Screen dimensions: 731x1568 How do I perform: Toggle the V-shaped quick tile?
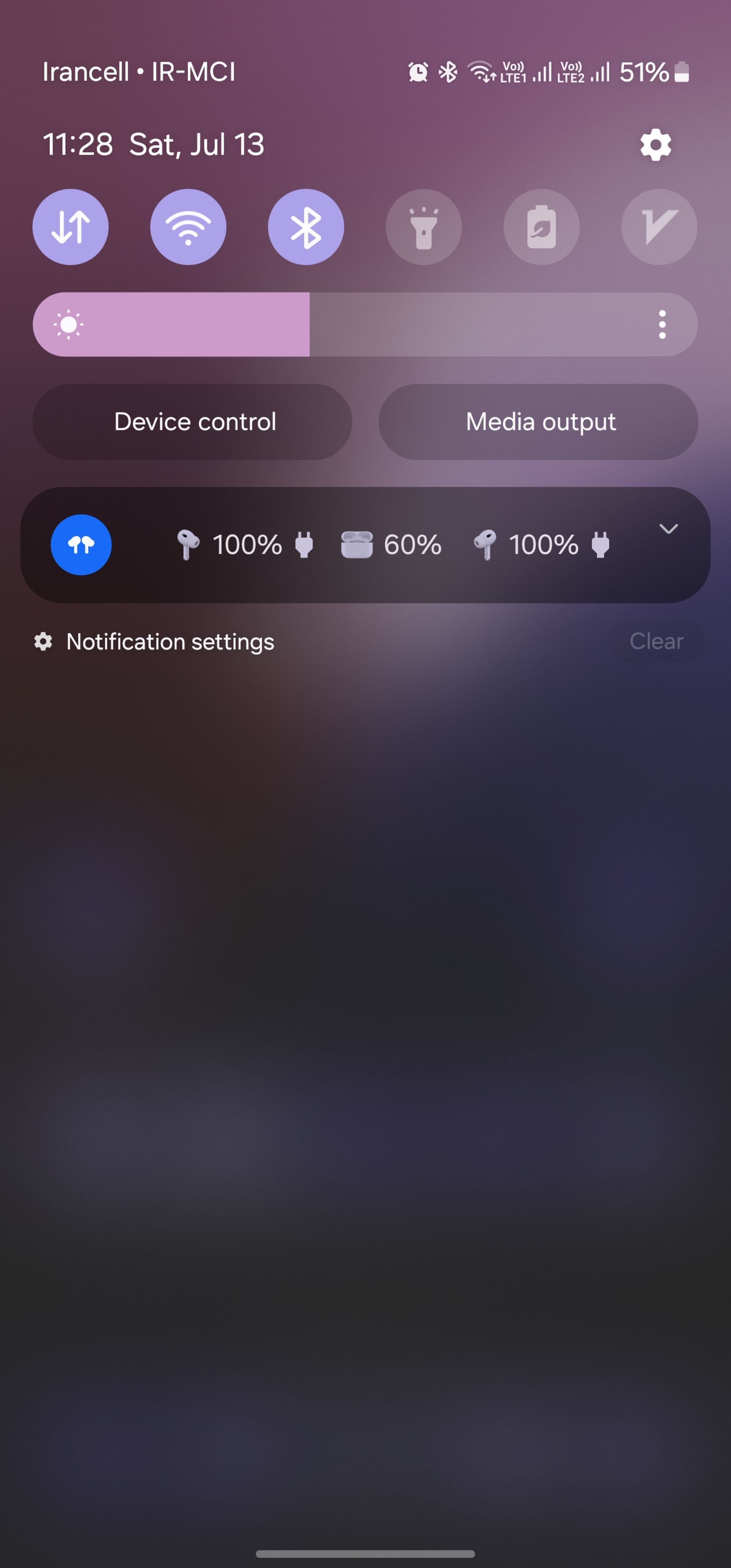(659, 227)
